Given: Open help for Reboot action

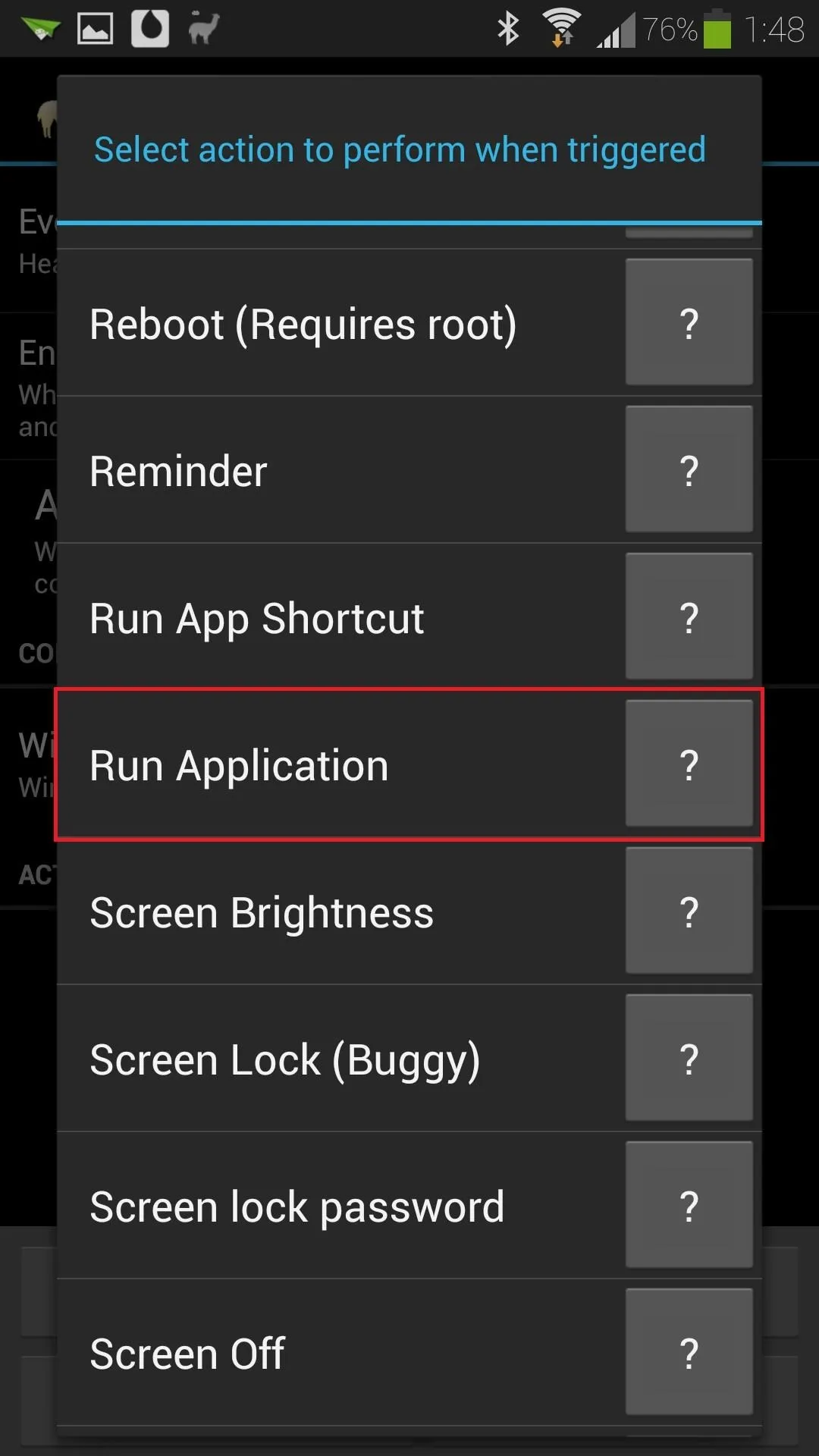Looking at the screenshot, I should [x=689, y=322].
